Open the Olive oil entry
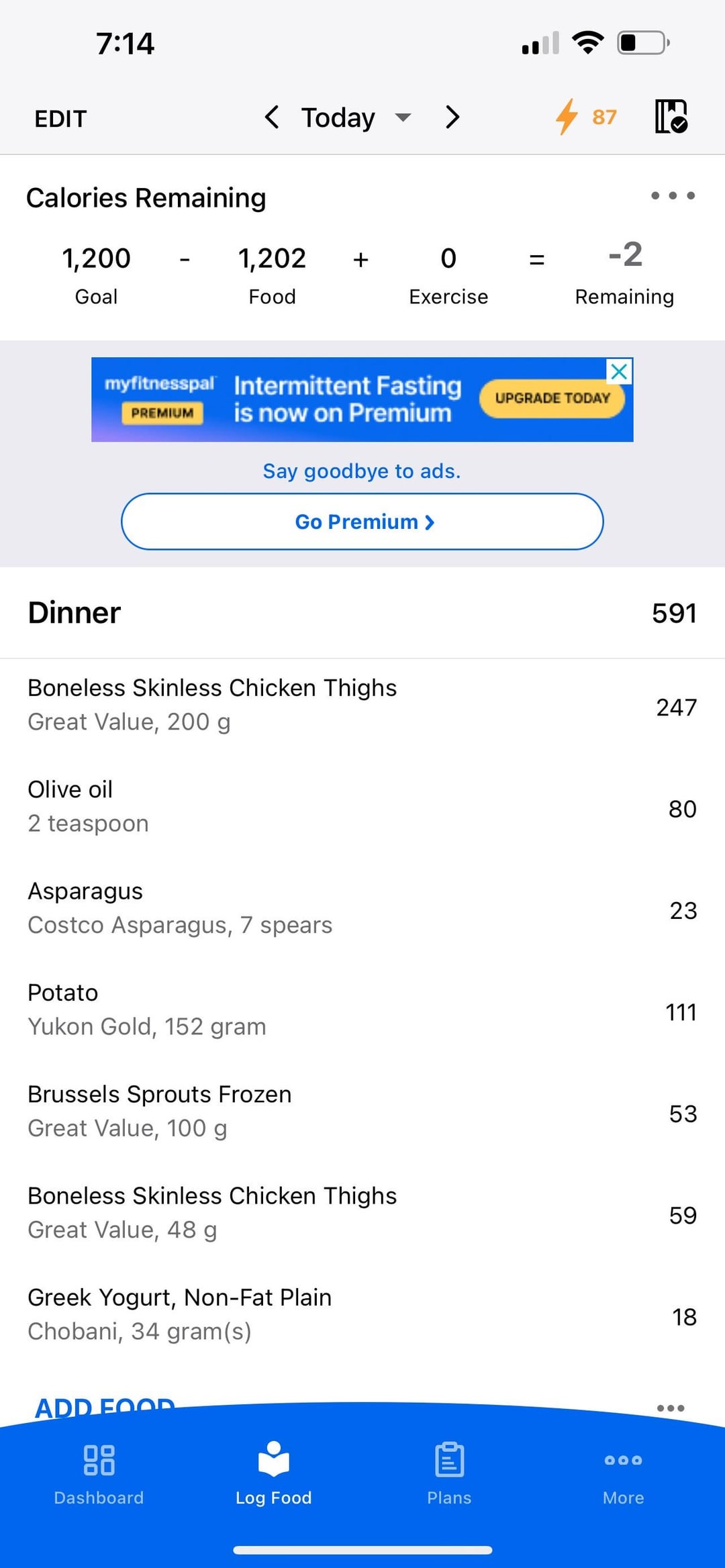725x1568 pixels. 362,806
